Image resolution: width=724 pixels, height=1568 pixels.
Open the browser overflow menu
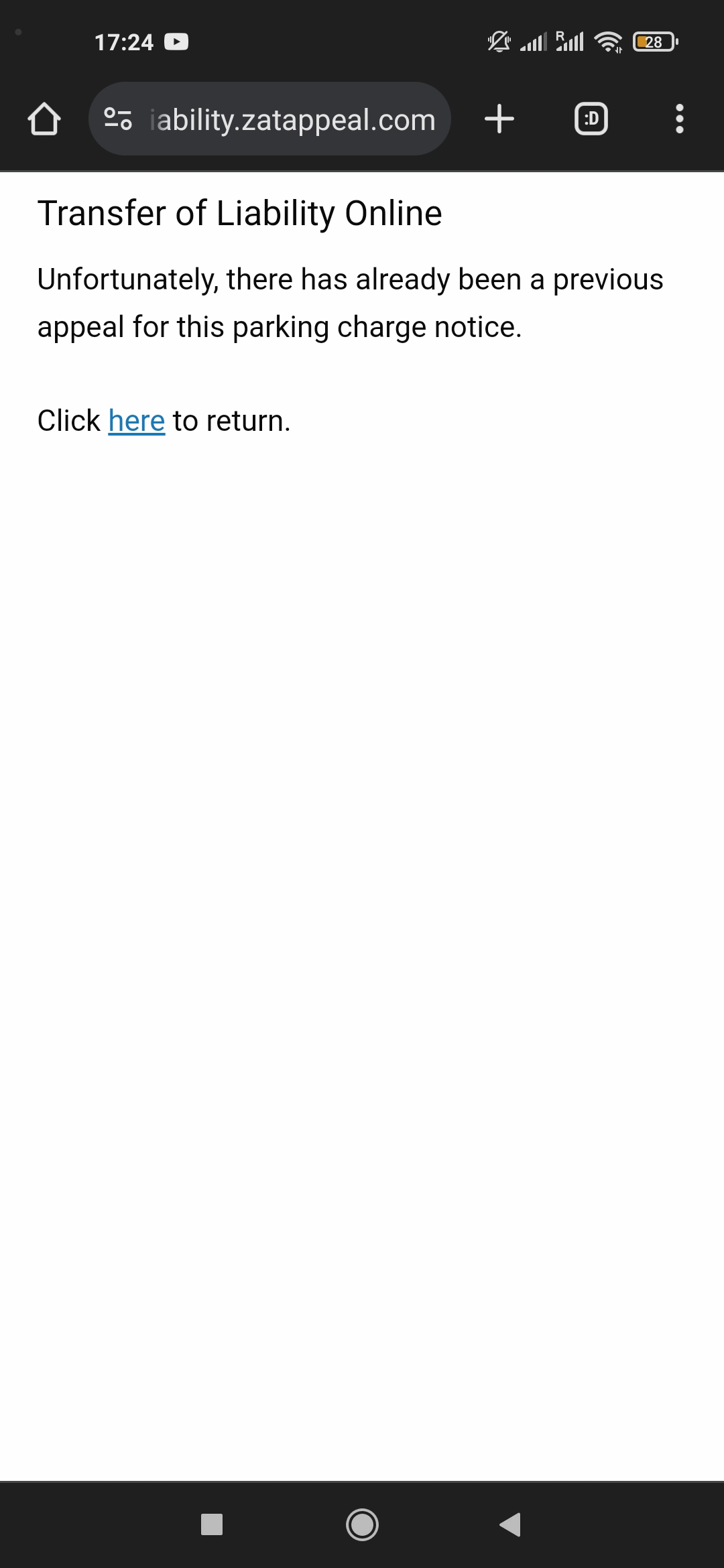pyautogui.click(x=680, y=119)
